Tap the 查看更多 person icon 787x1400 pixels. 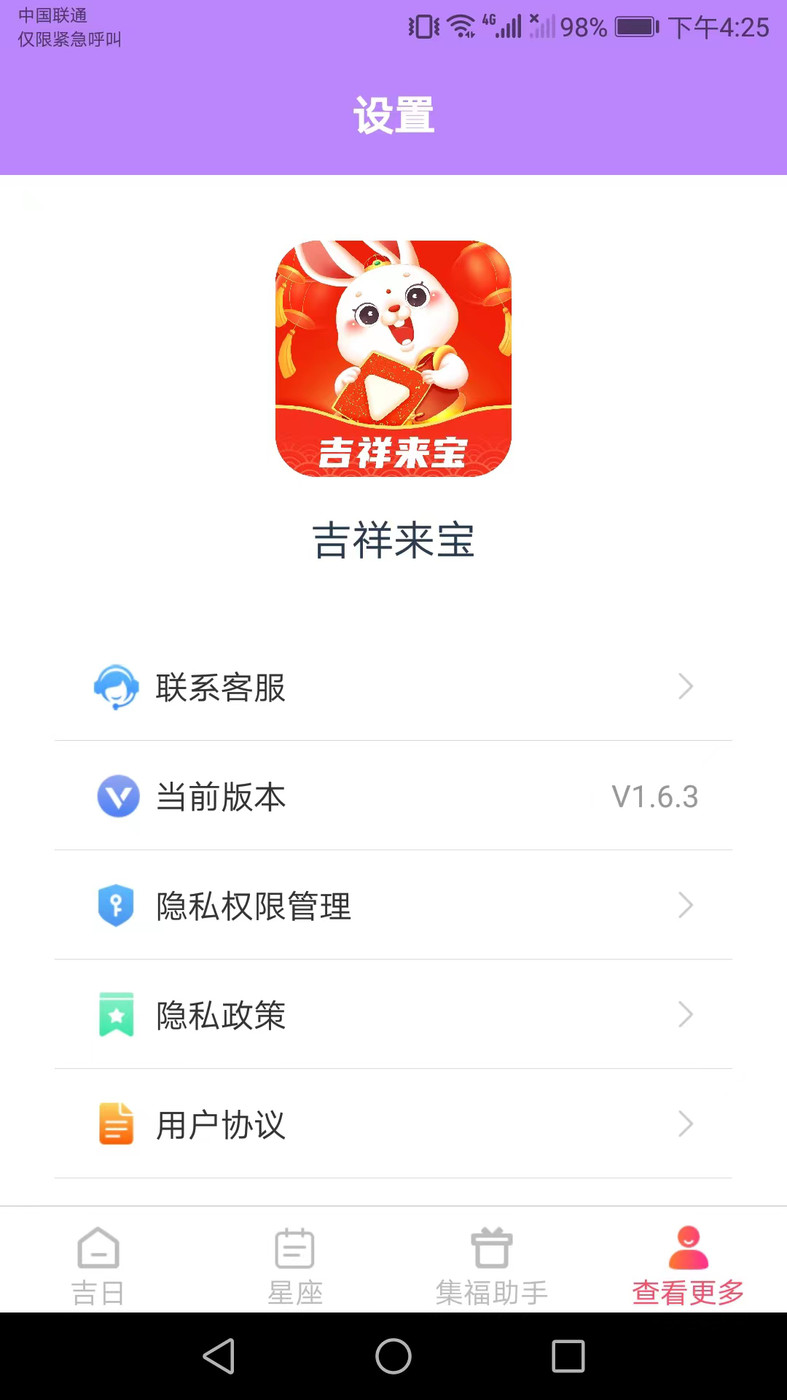pyautogui.click(x=687, y=1243)
